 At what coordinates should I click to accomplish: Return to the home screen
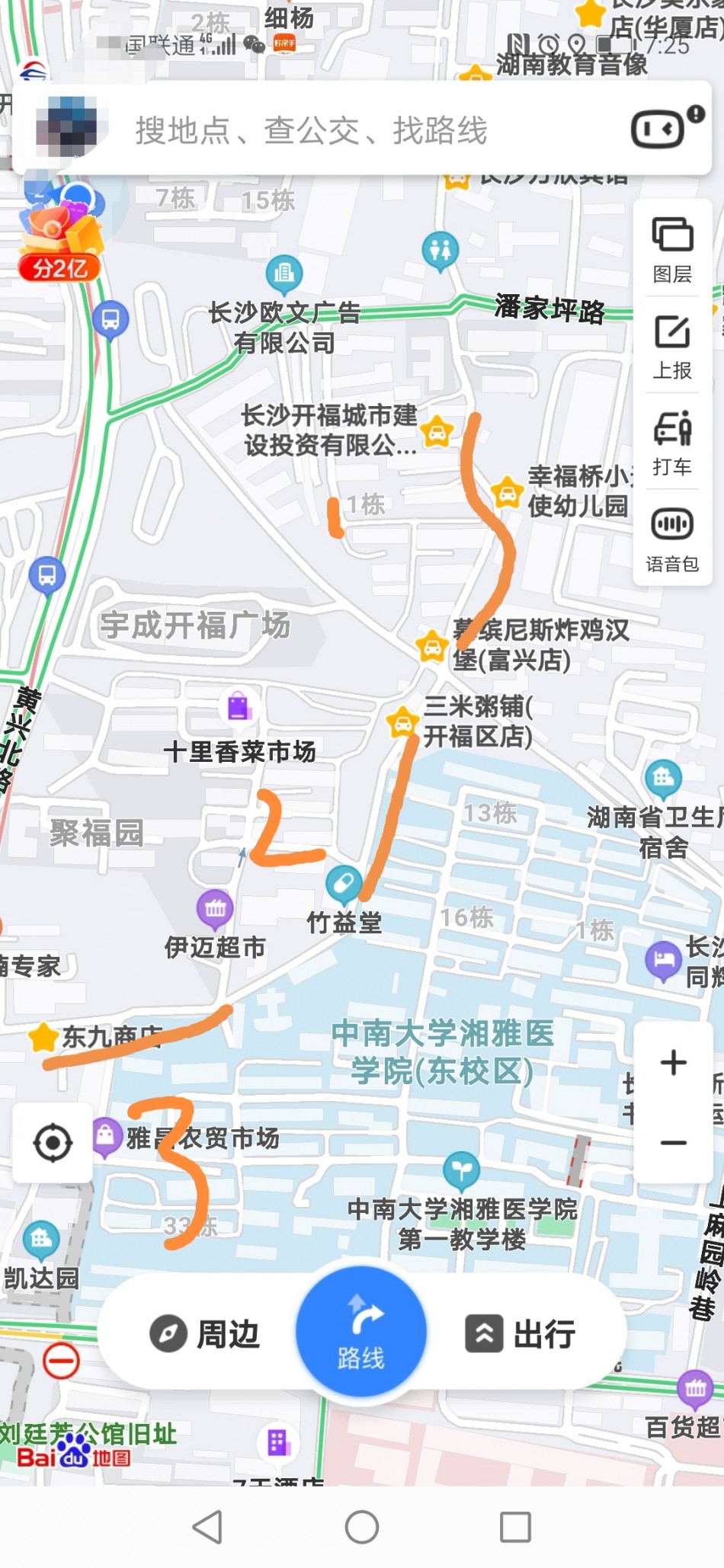click(x=362, y=1527)
